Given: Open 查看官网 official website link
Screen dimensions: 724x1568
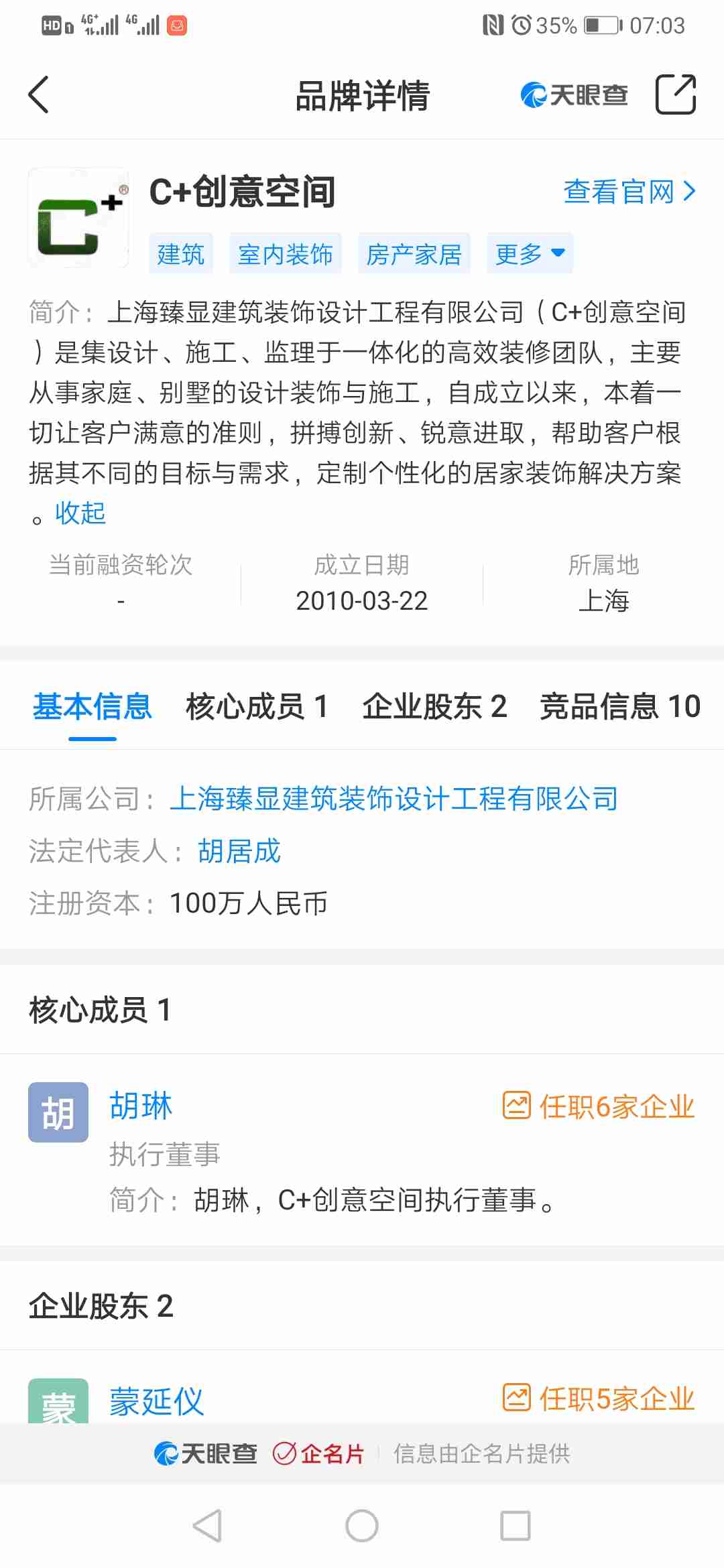Looking at the screenshot, I should pyautogui.click(x=630, y=192).
